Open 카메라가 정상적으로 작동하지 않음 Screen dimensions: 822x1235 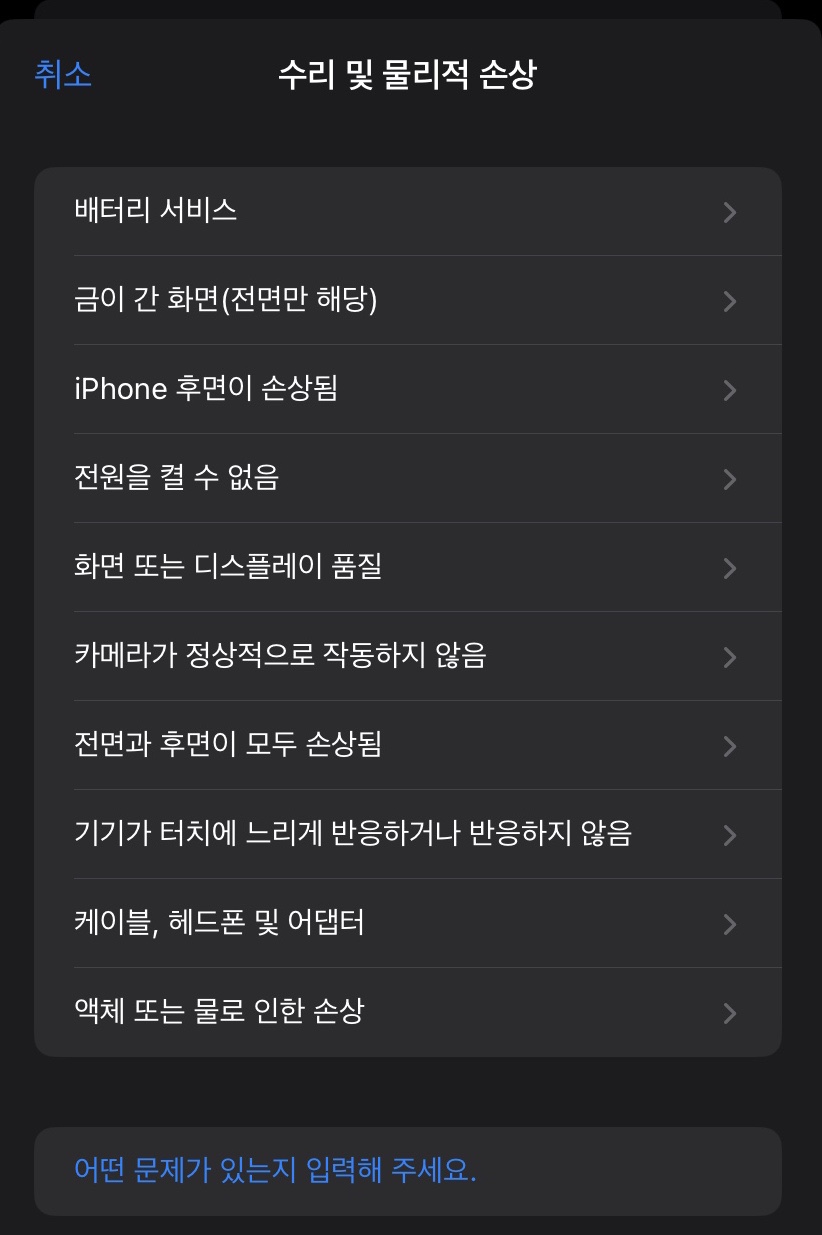tap(407, 656)
